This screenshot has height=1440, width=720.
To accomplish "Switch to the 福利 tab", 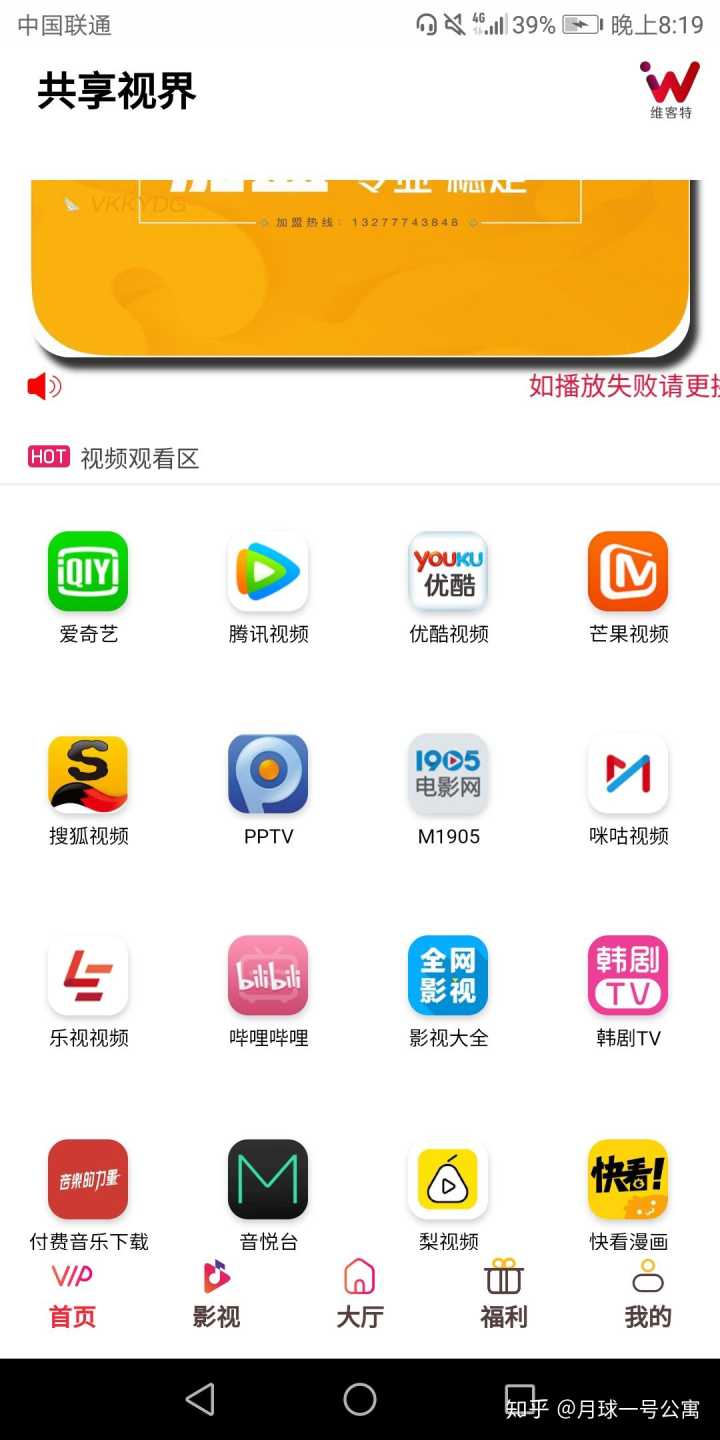I will pyautogui.click(x=504, y=1295).
